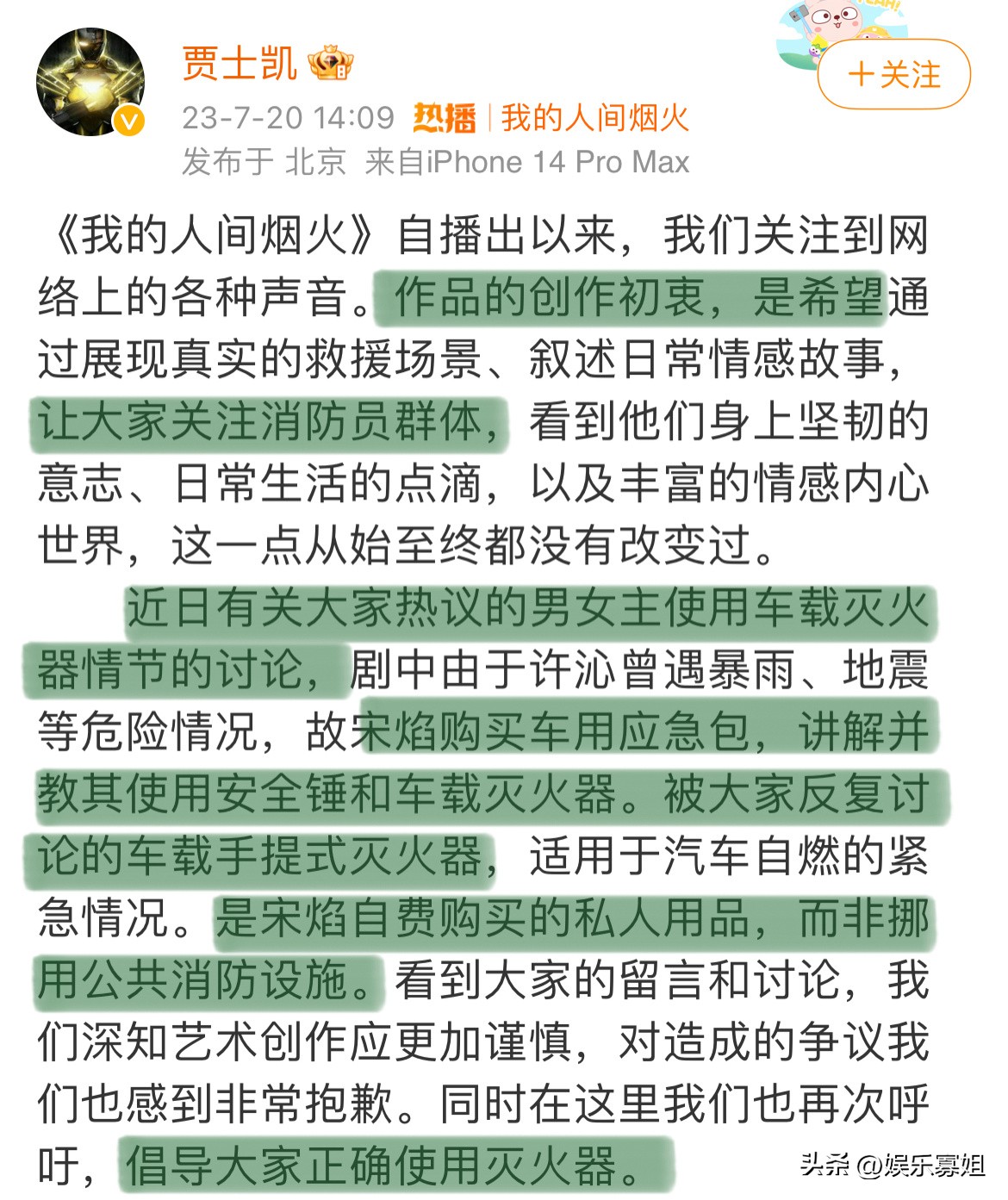The width and height of the screenshot is (1008, 1200).
Task: Click the orange V verification badge on avatar
Action: [127, 121]
